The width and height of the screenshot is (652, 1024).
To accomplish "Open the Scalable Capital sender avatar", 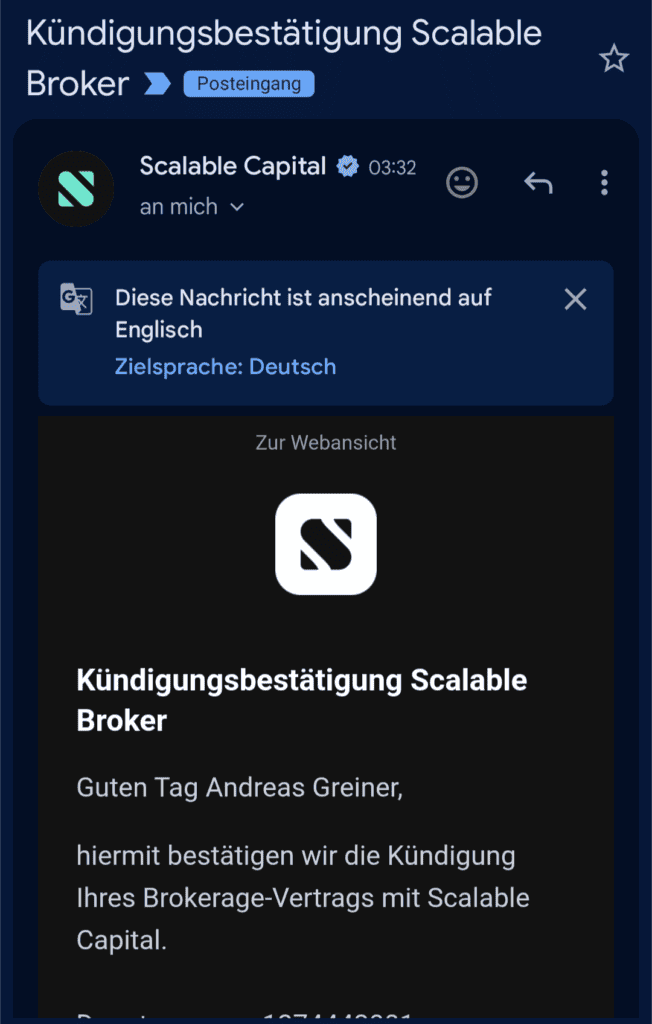I will [x=76, y=188].
